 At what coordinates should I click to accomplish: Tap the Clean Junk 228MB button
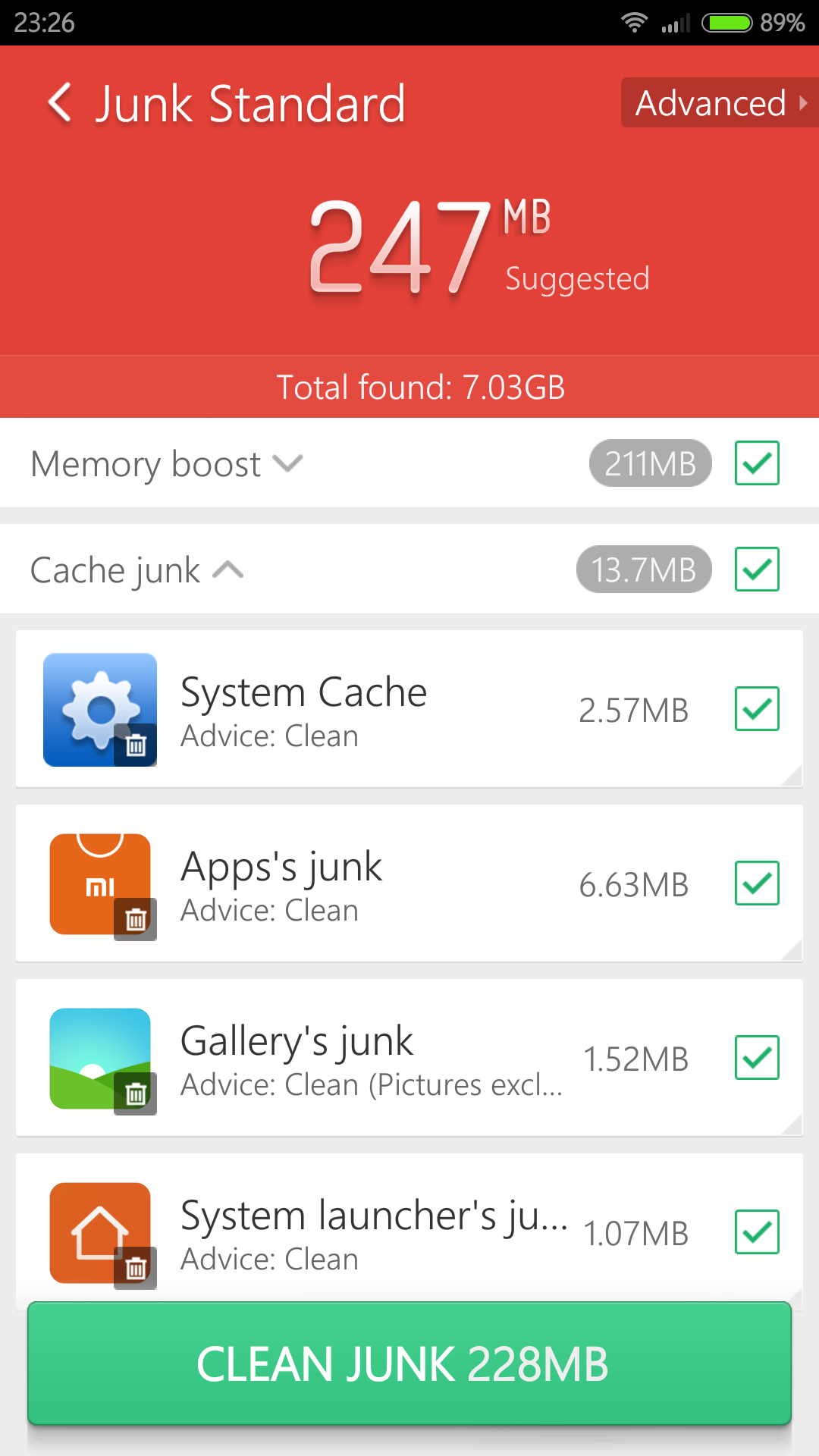coord(409,1363)
